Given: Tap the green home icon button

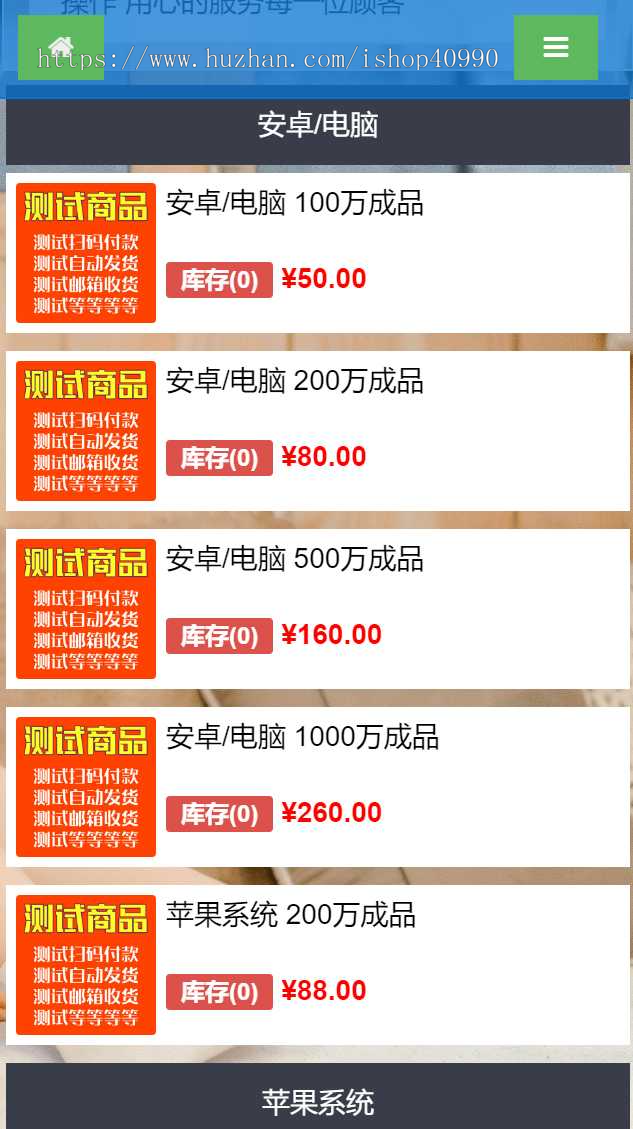Looking at the screenshot, I should click(x=61, y=47).
